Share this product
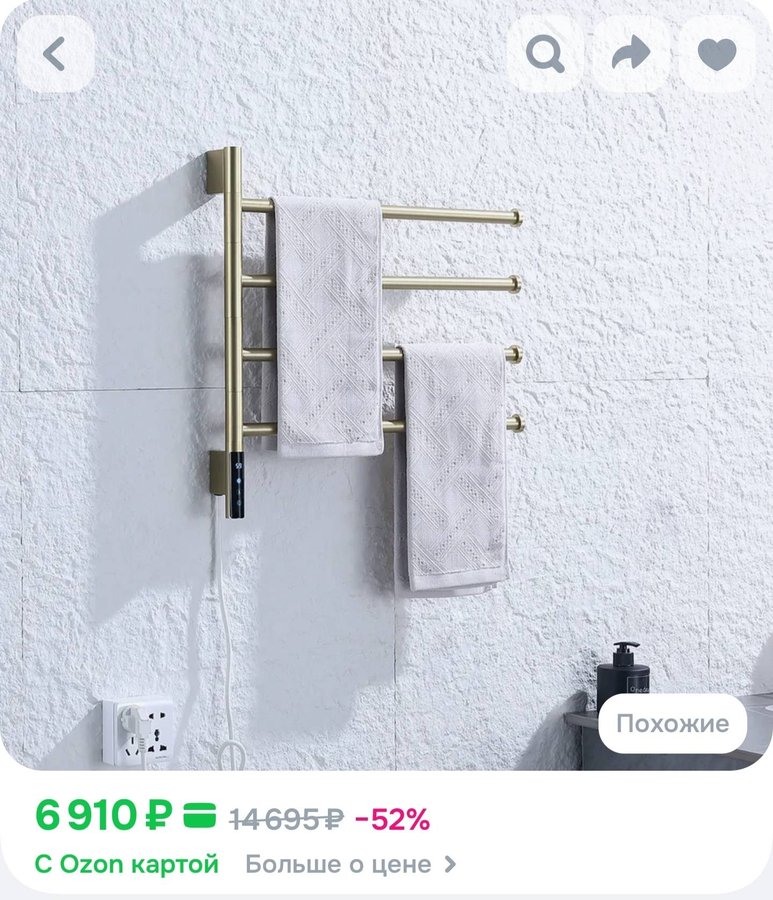Image resolution: width=773 pixels, height=900 pixels. click(x=631, y=55)
